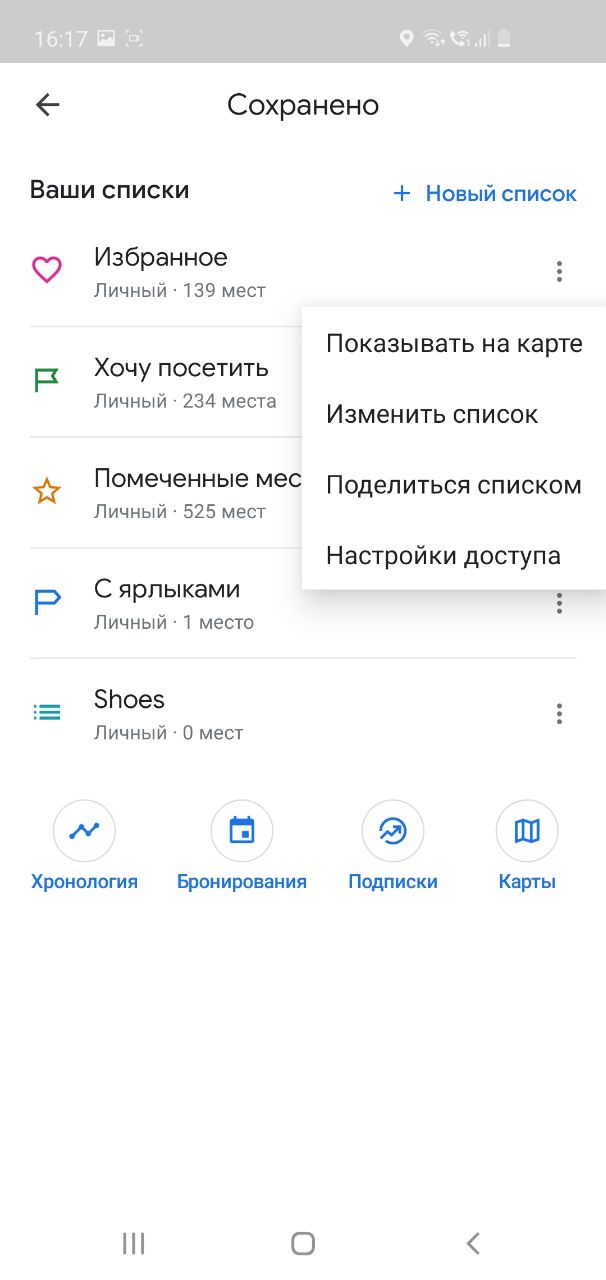Image resolution: width=606 pixels, height=1280 pixels.
Task: Tap three dots next to Избранное
Action: pyautogui.click(x=559, y=271)
